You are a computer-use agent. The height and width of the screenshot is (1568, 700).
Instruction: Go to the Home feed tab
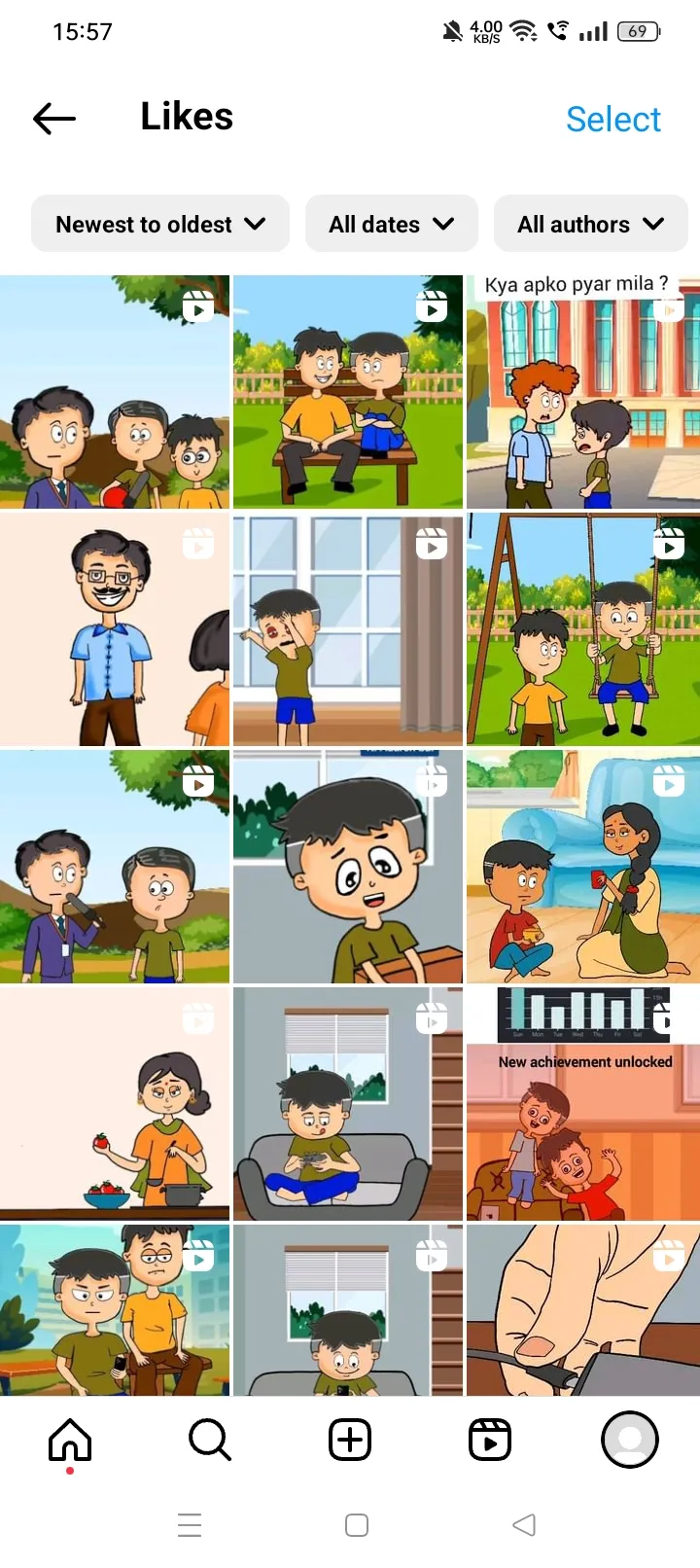tap(70, 1440)
